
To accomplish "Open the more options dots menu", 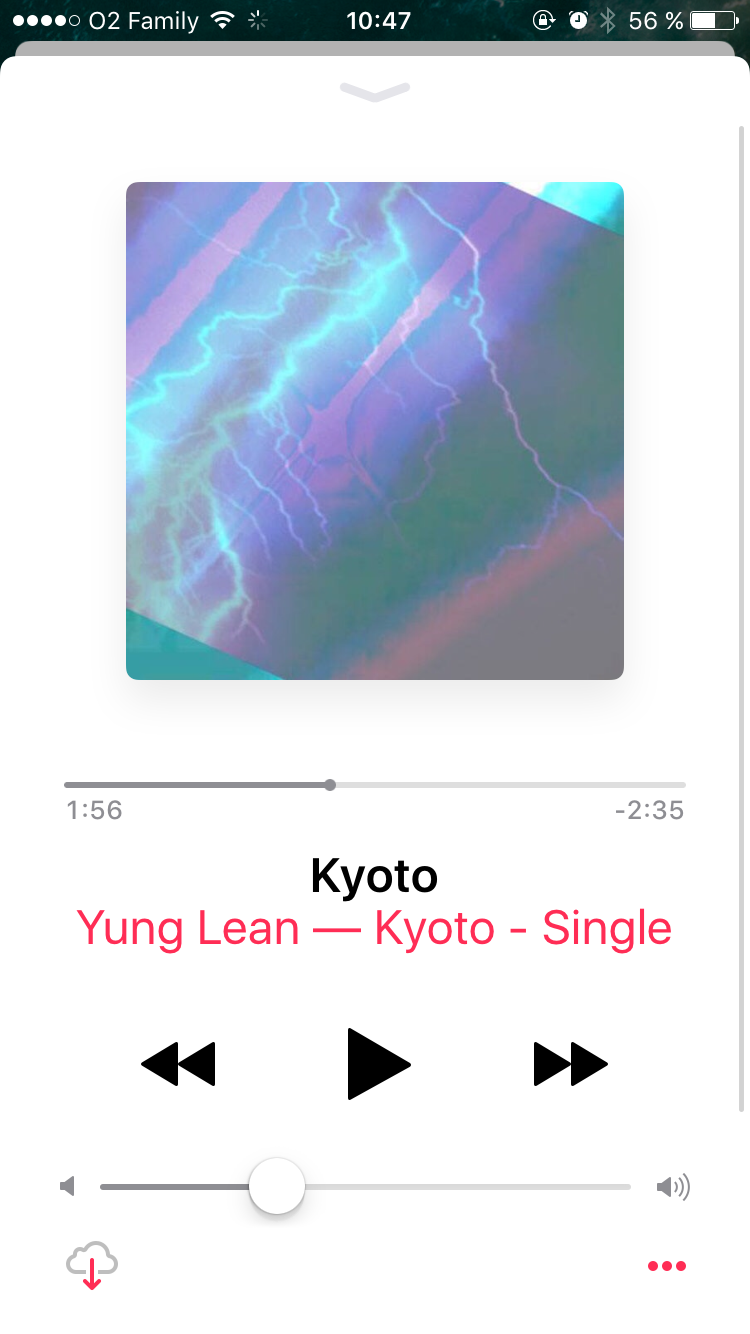I will pos(667,1266).
